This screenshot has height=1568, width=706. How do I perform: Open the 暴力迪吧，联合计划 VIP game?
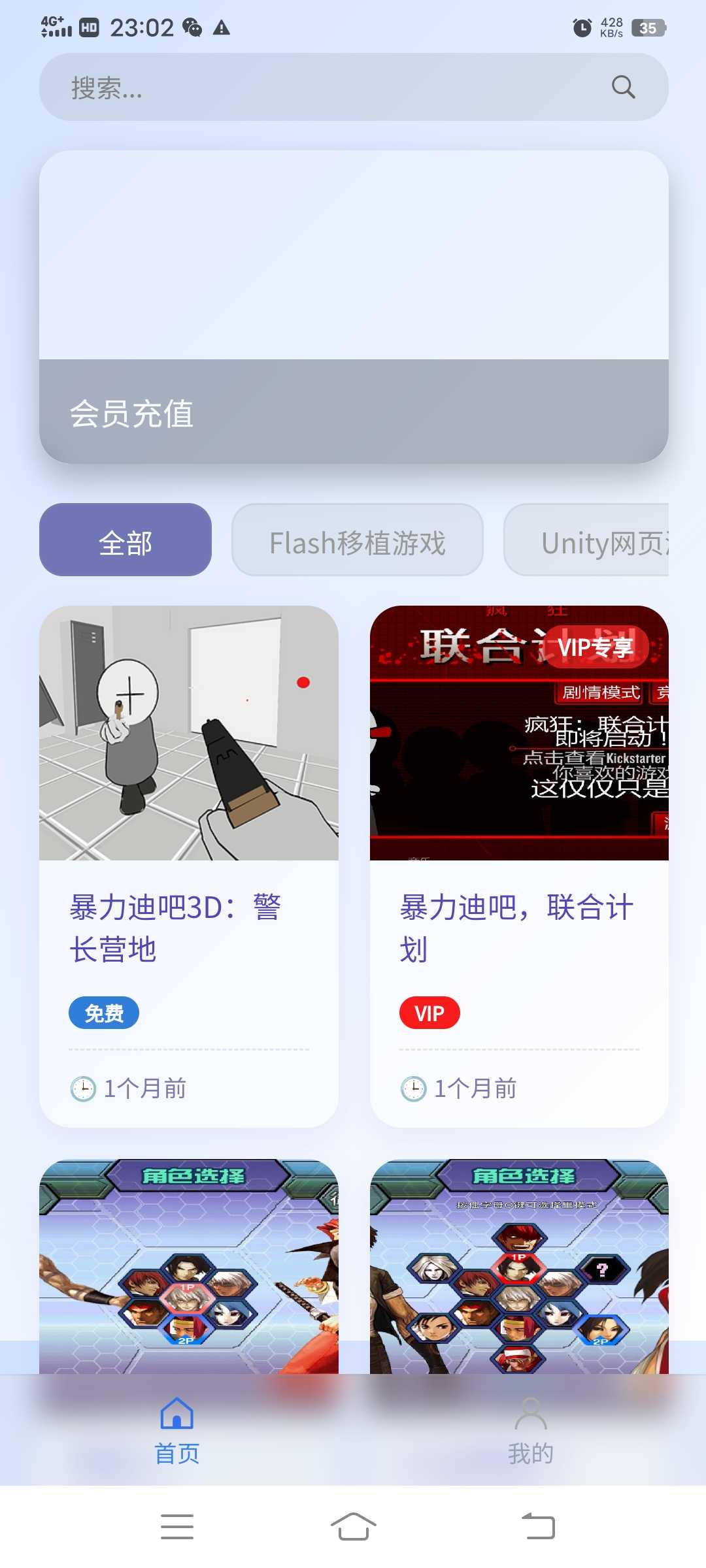coord(519,866)
